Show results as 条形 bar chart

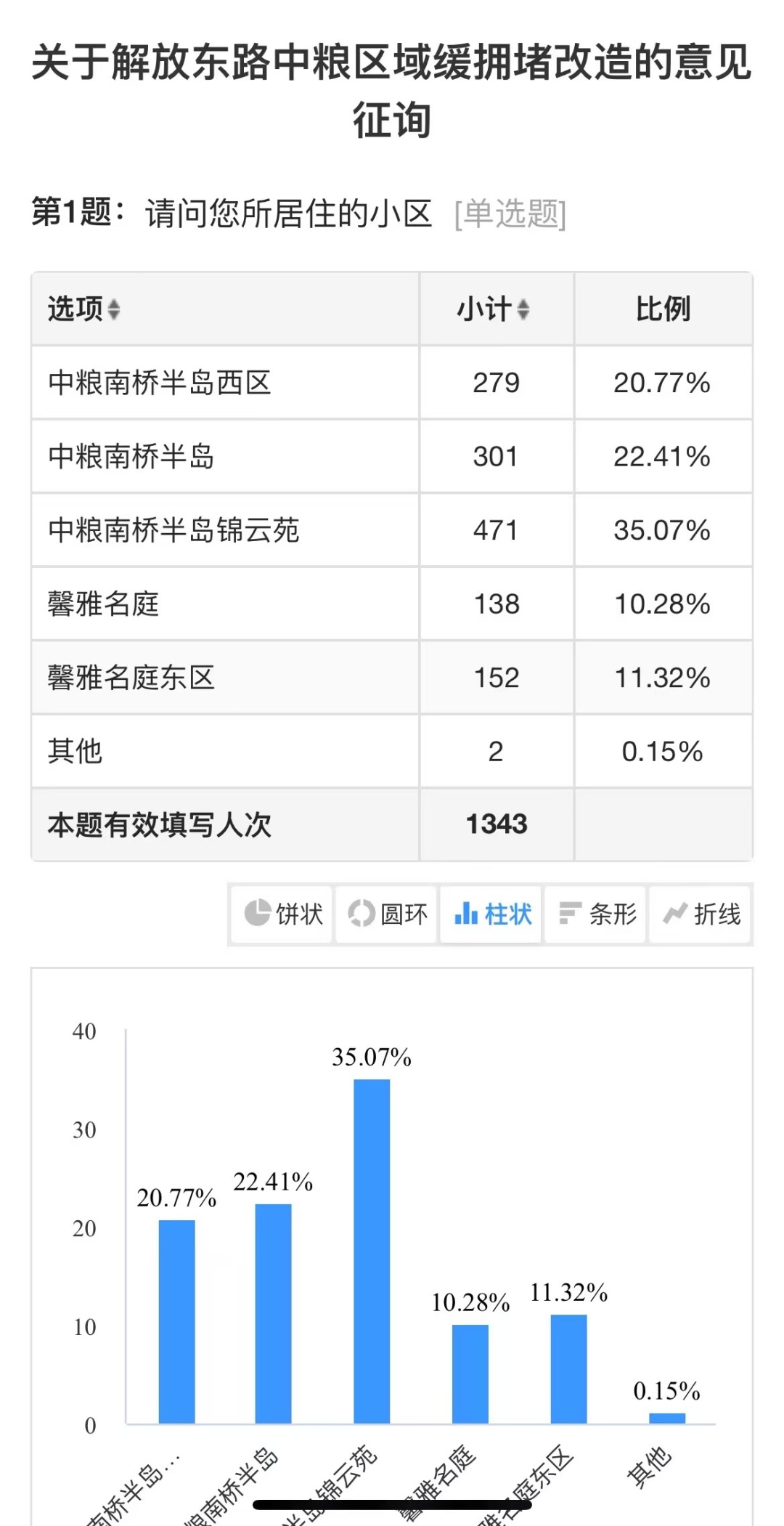tap(596, 914)
